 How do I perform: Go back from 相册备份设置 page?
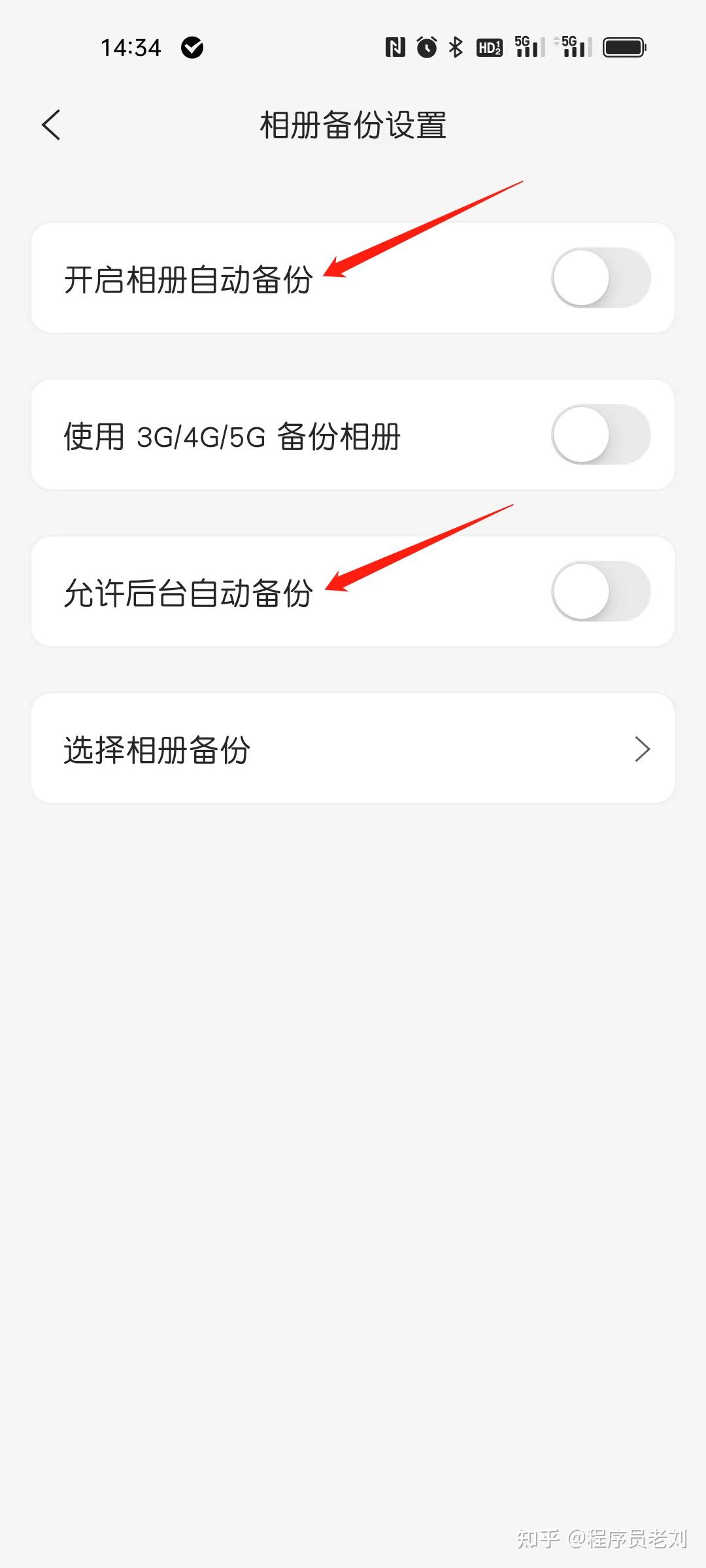click(51, 125)
